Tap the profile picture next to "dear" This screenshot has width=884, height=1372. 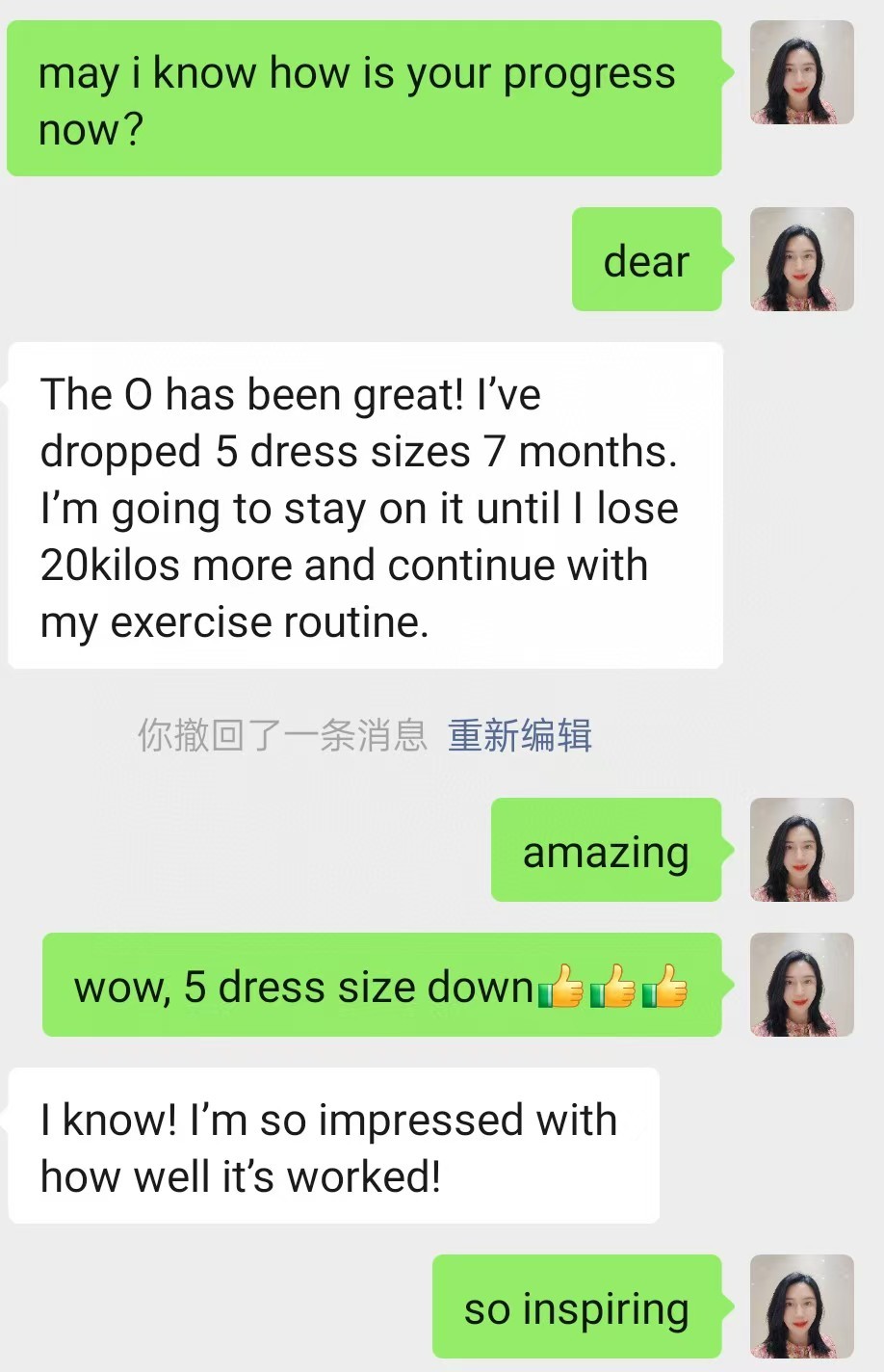801,259
